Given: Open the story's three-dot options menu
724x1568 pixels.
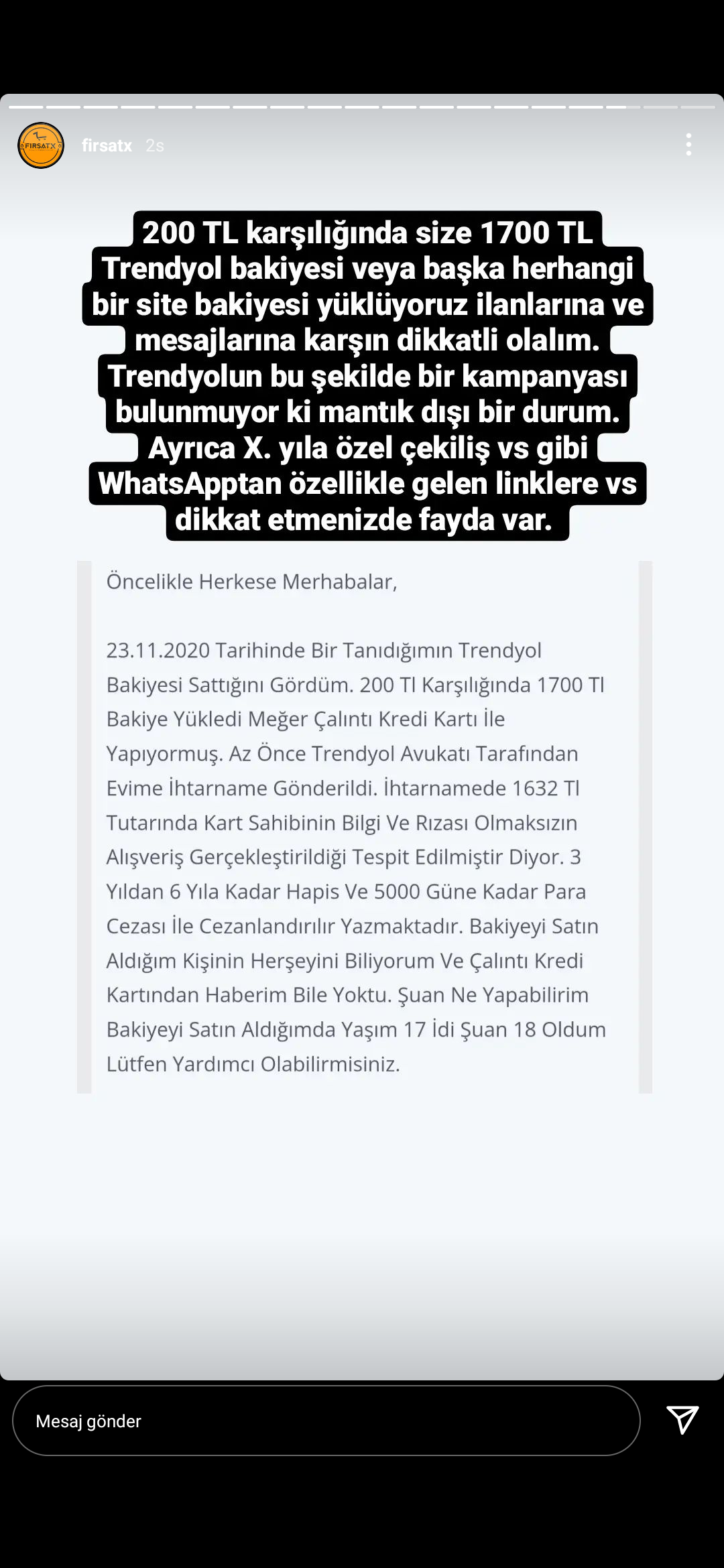Looking at the screenshot, I should coord(688,145).
